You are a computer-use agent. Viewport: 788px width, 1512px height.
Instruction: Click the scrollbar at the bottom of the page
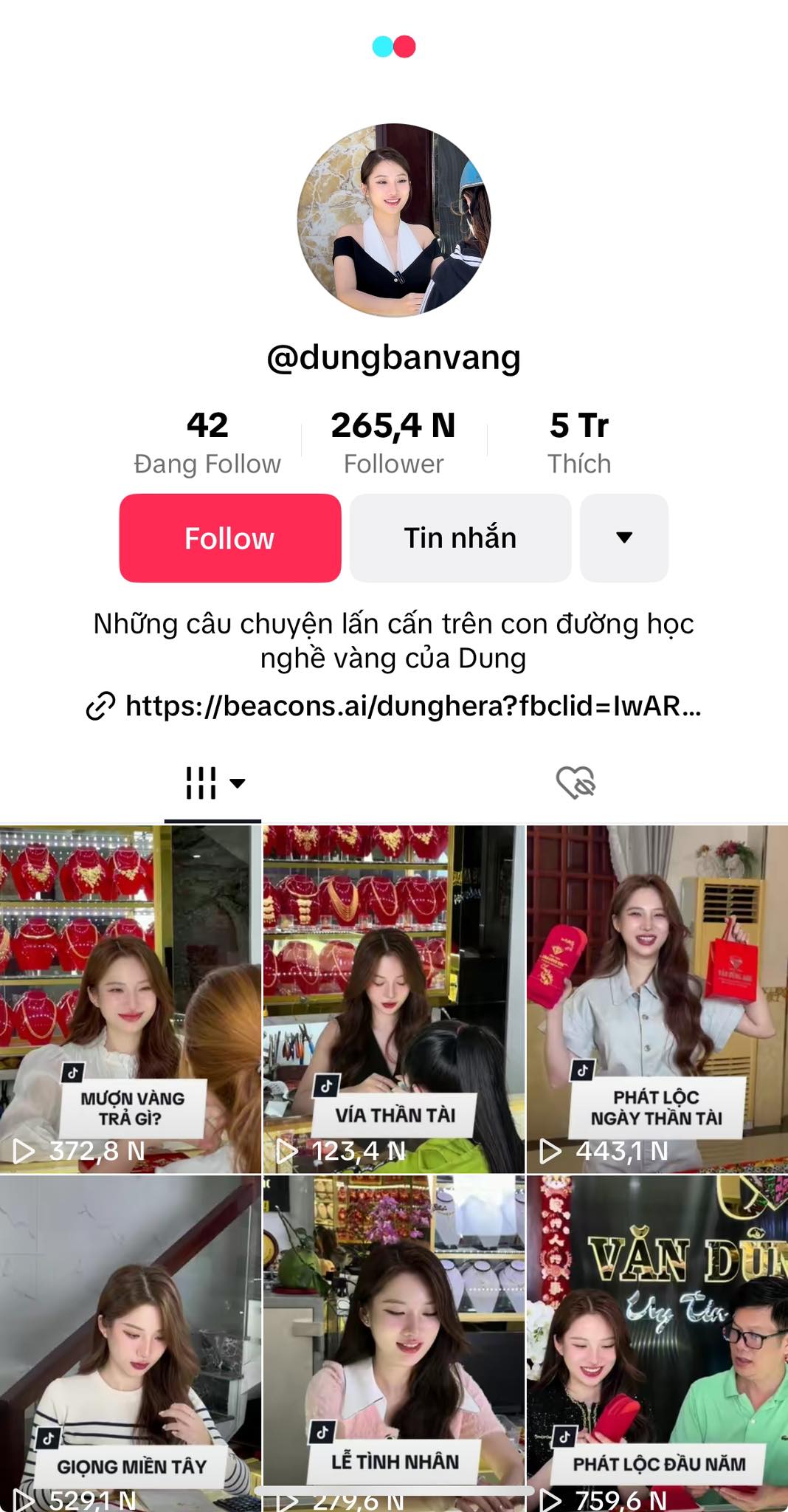point(394,1508)
